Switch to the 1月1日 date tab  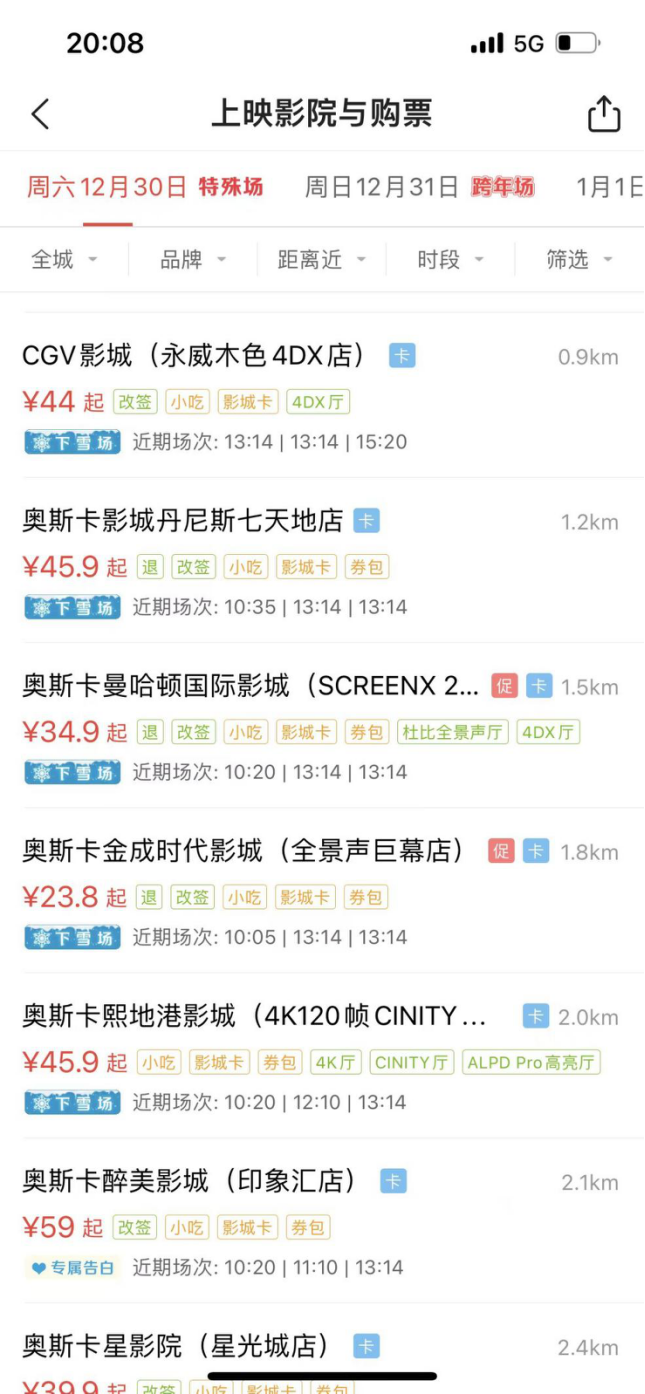pyautogui.click(x=610, y=187)
